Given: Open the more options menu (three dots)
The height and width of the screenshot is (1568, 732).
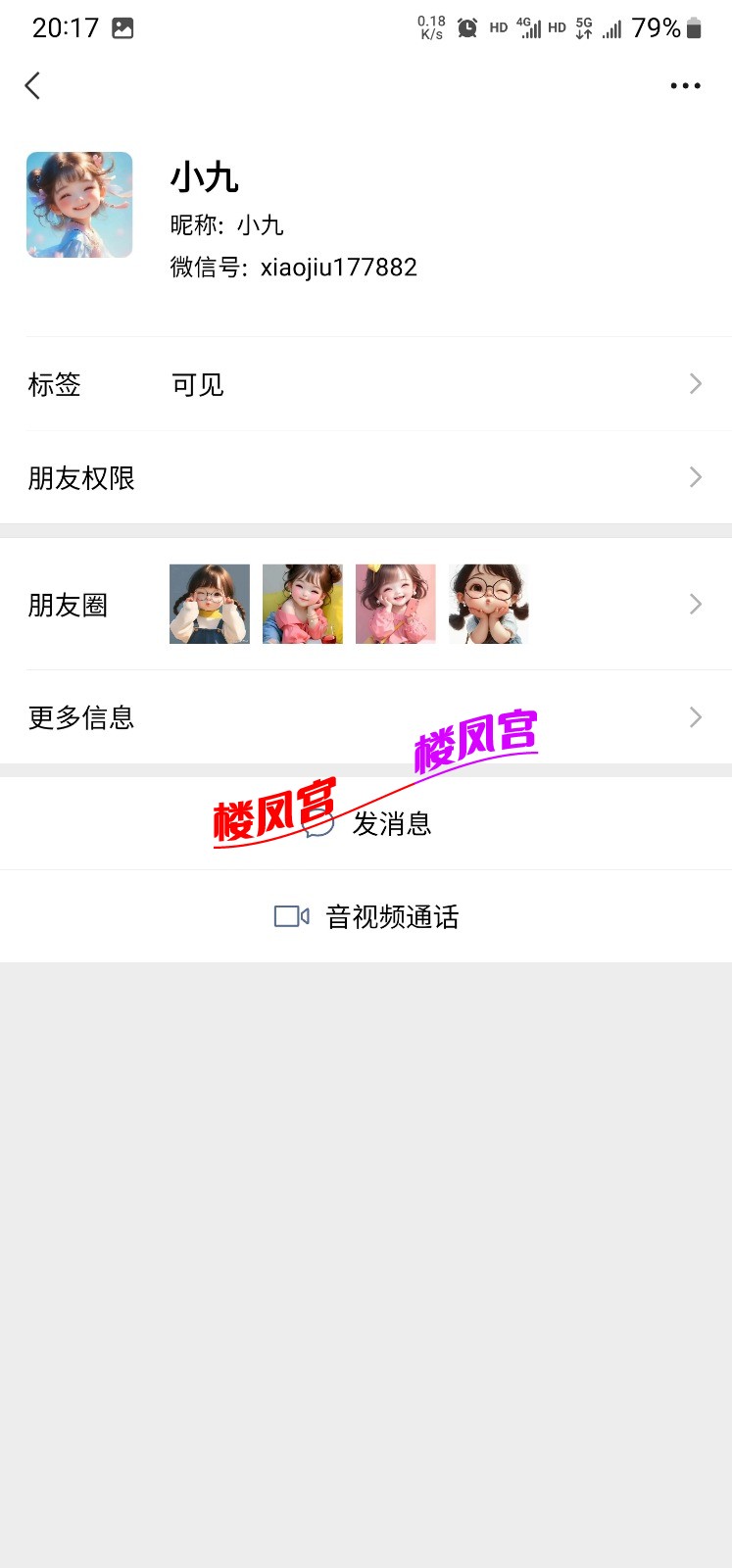Looking at the screenshot, I should click(685, 85).
